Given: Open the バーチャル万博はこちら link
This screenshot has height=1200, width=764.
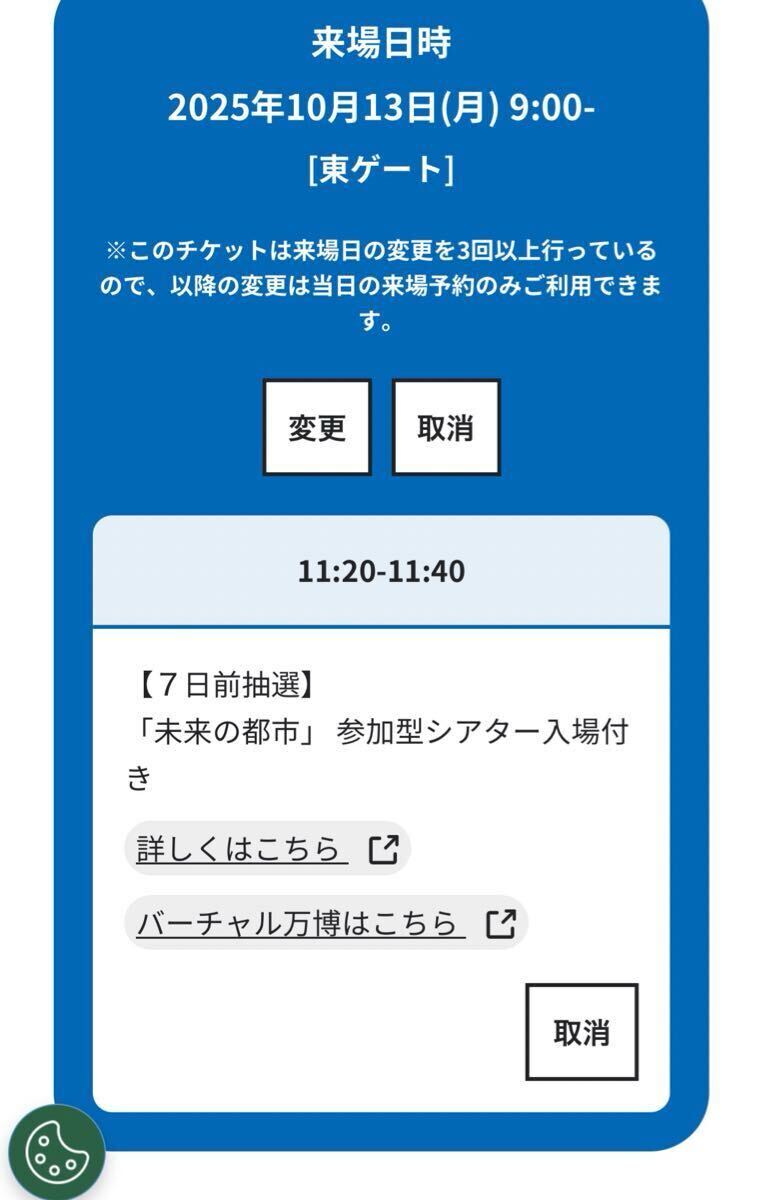Looking at the screenshot, I should tap(325, 922).
